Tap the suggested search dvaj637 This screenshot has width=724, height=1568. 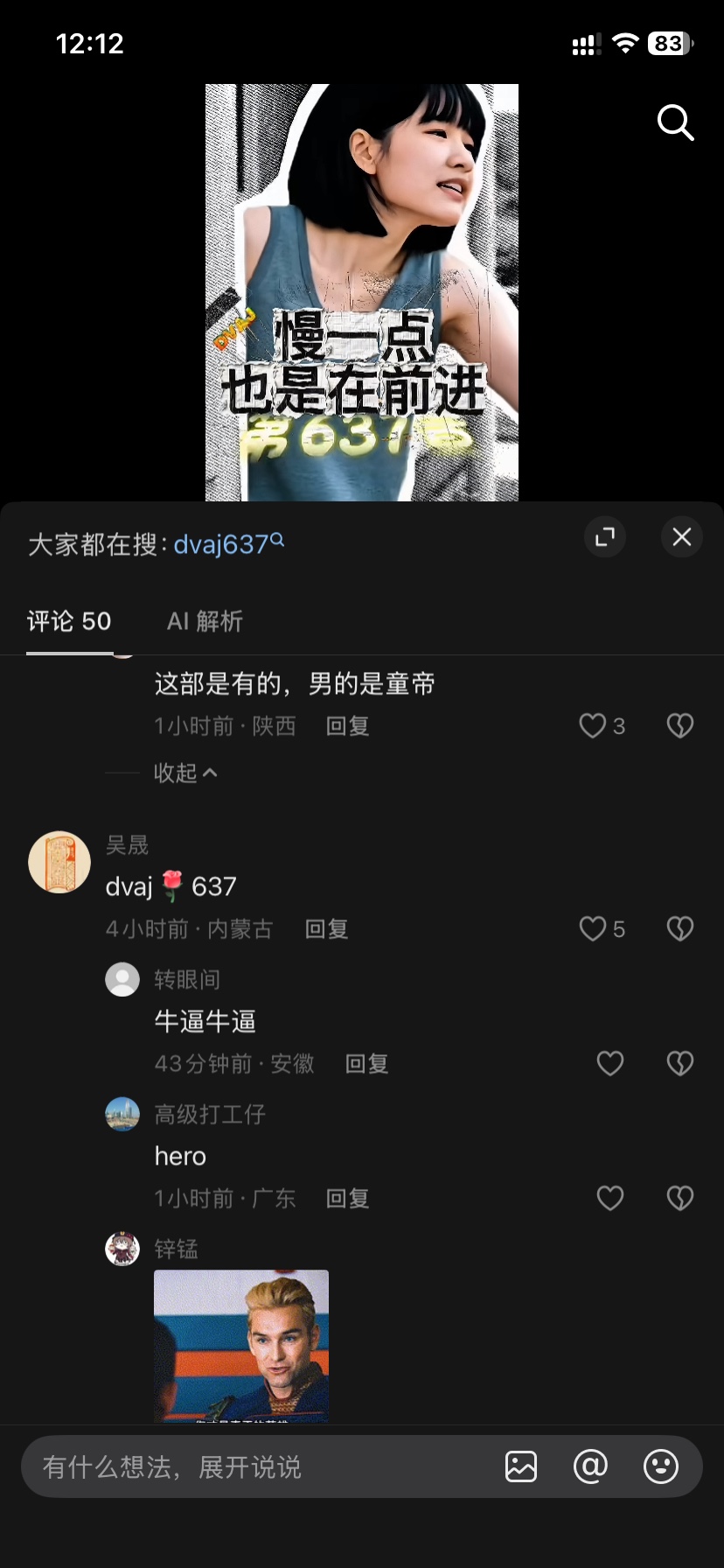[229, 544]
